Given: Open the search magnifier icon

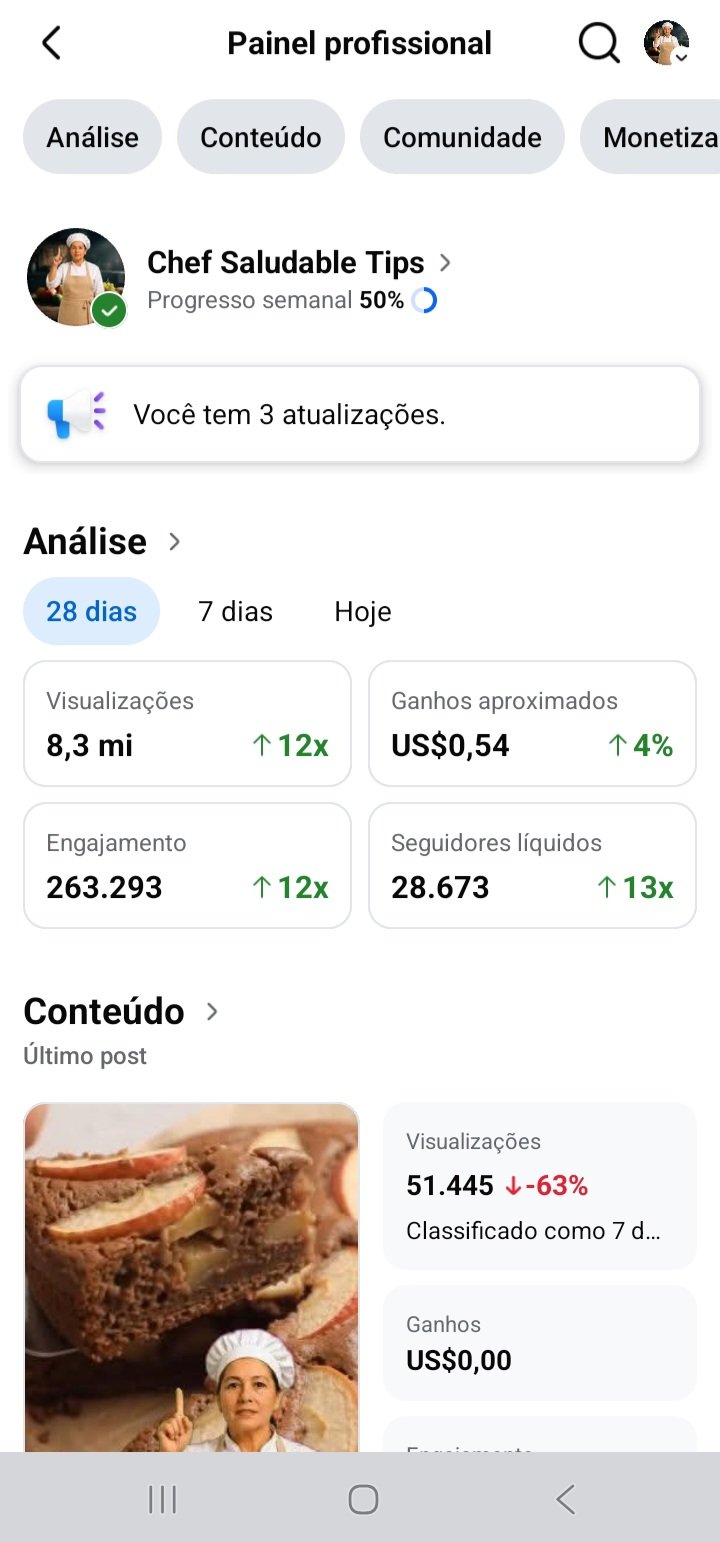Looking at the screenshot, I should coord(599,43).
